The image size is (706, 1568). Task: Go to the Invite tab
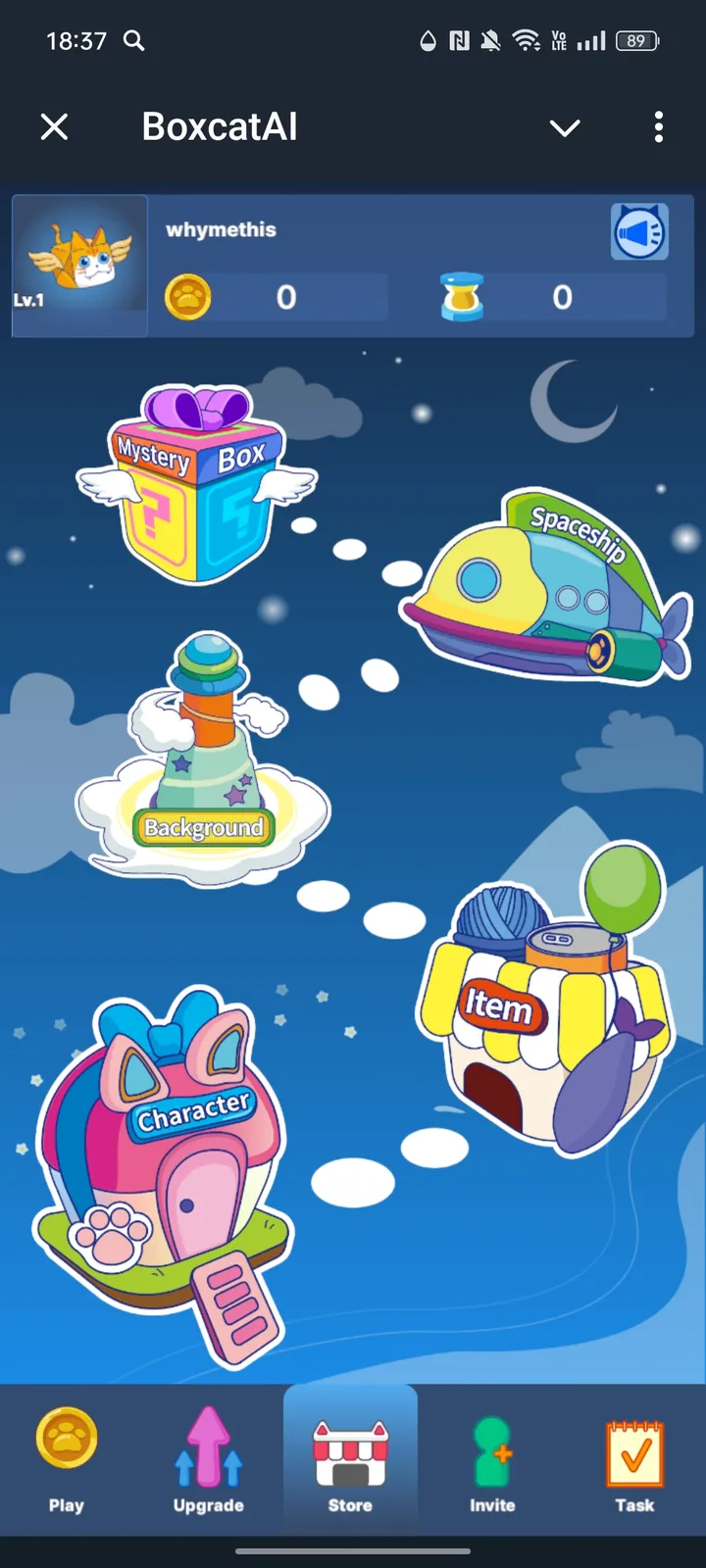point(492,1460)
